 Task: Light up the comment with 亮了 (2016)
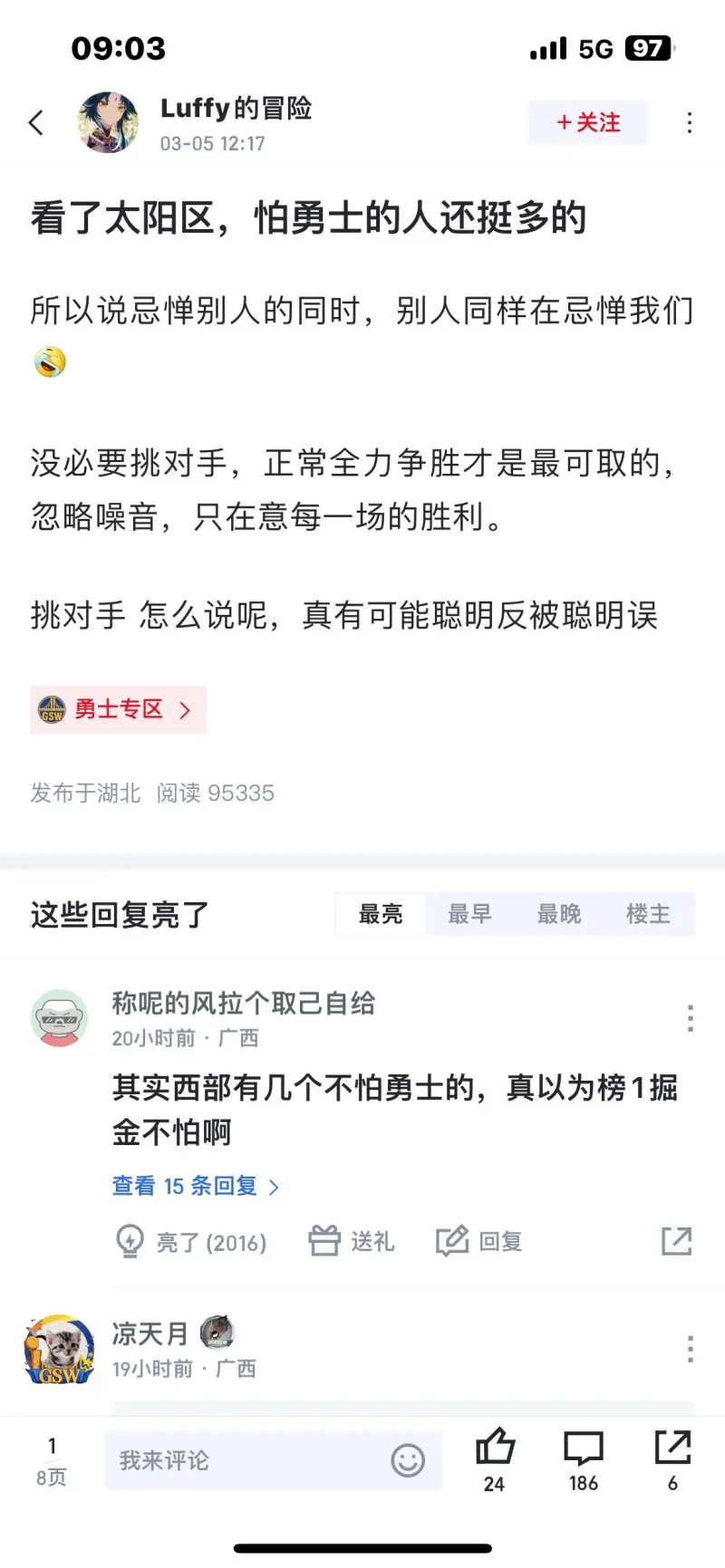tap(192, 1242)
